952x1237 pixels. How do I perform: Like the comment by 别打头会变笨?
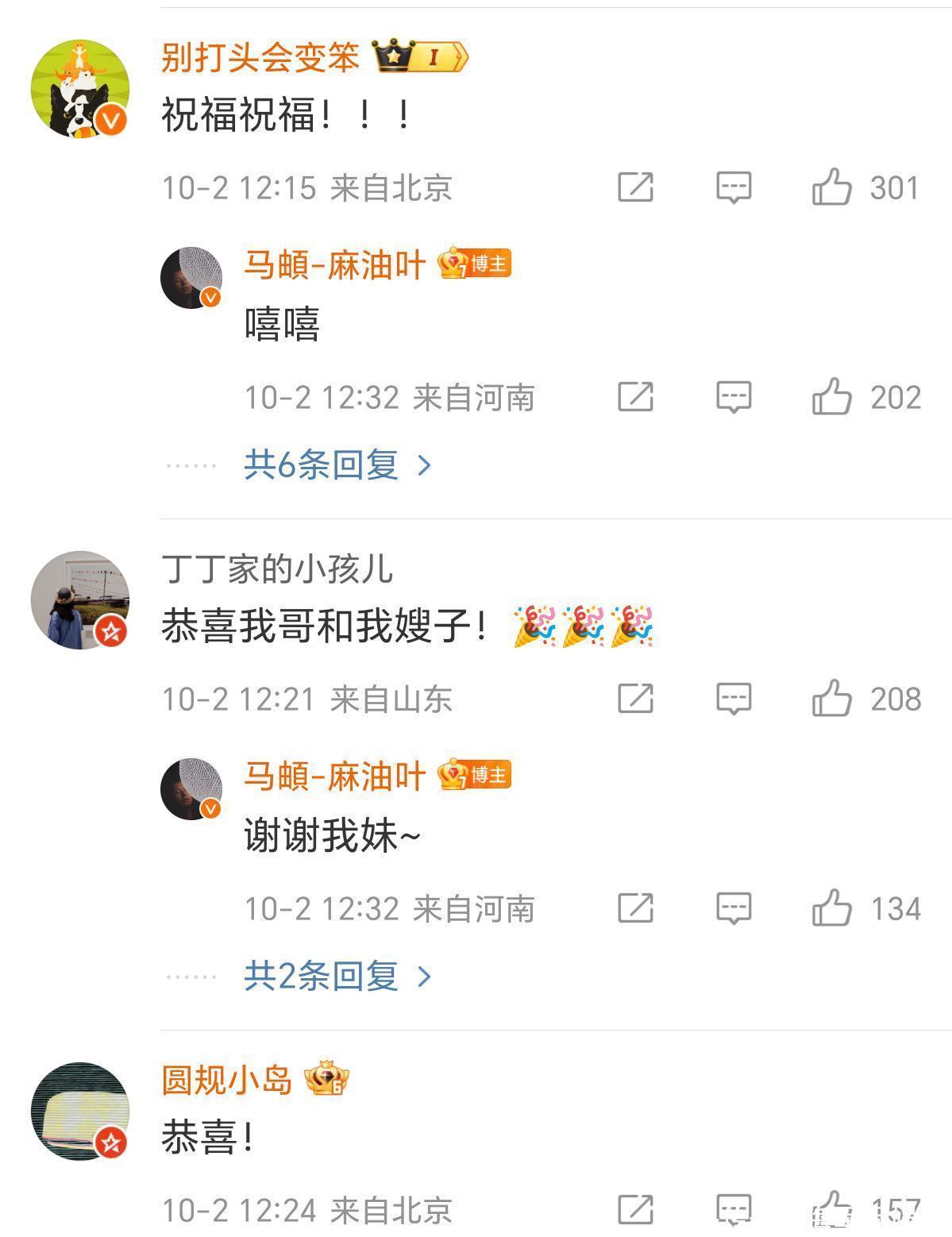tap(831, 187)
